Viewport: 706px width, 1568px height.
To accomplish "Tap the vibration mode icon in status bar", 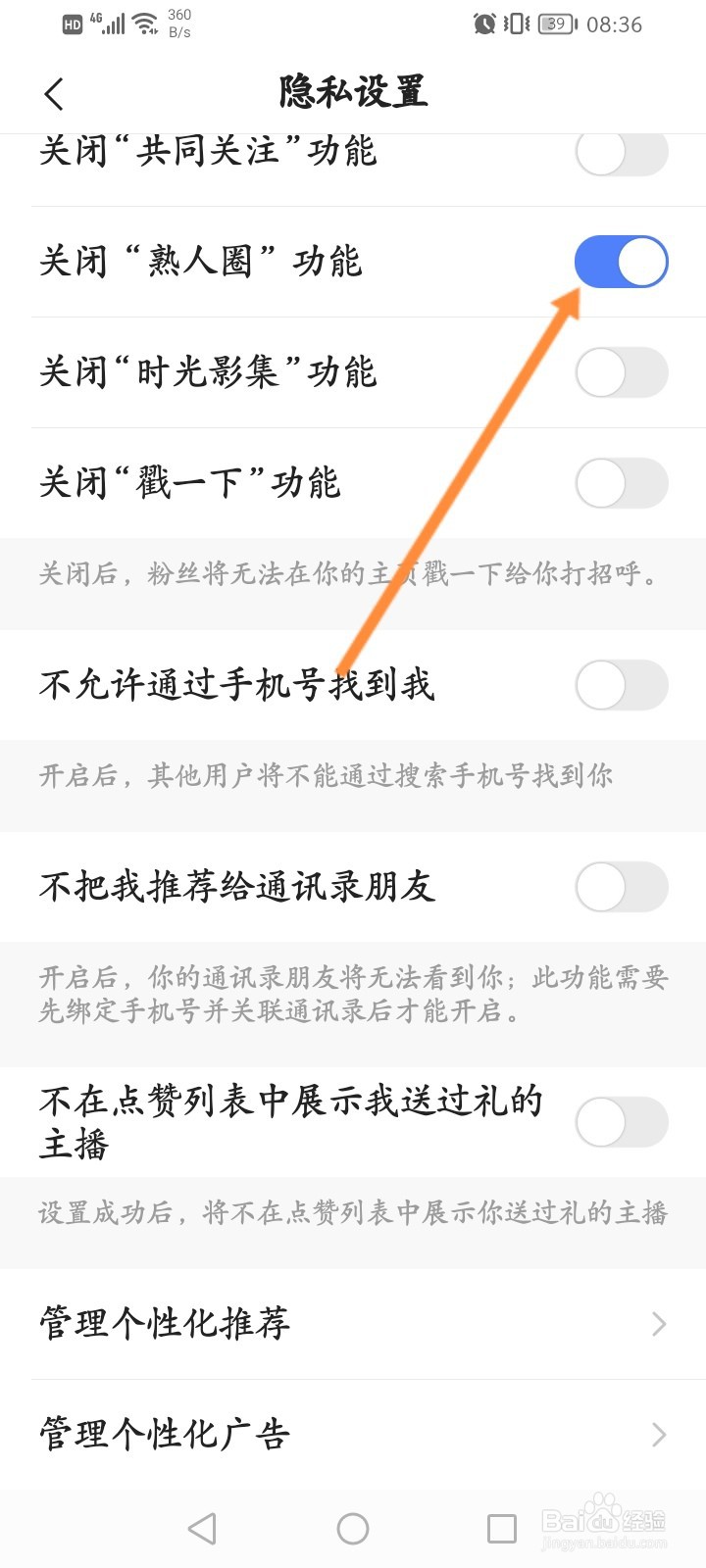I will point(515,24).
